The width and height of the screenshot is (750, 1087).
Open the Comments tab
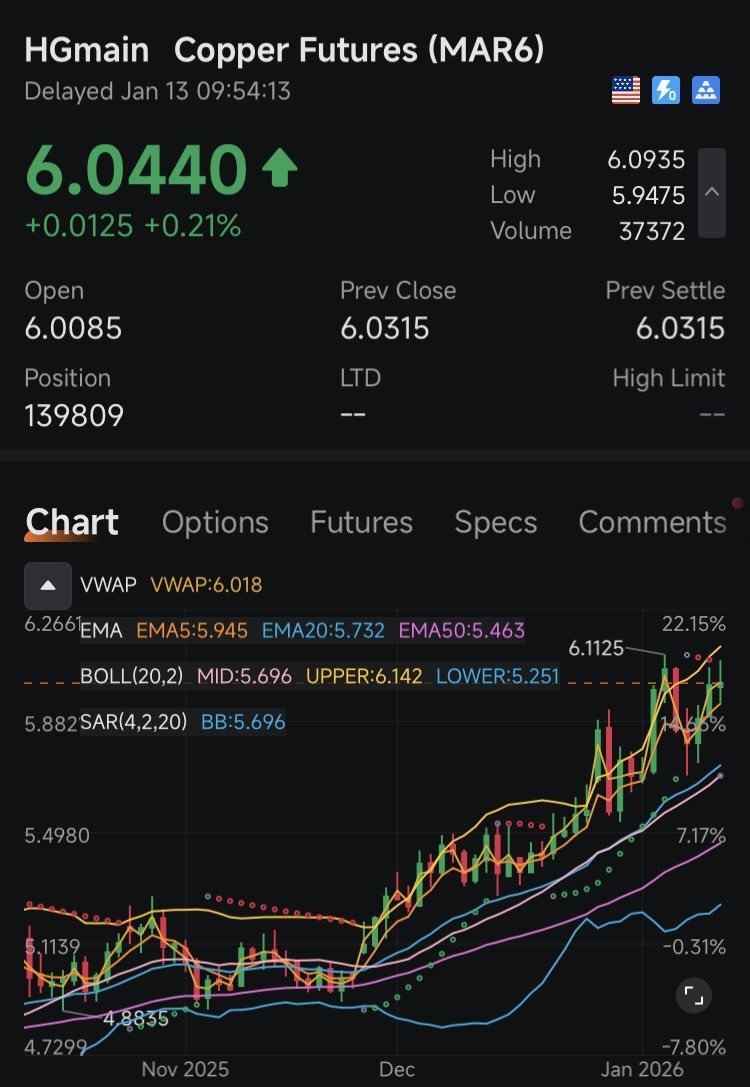pos(652,522)
